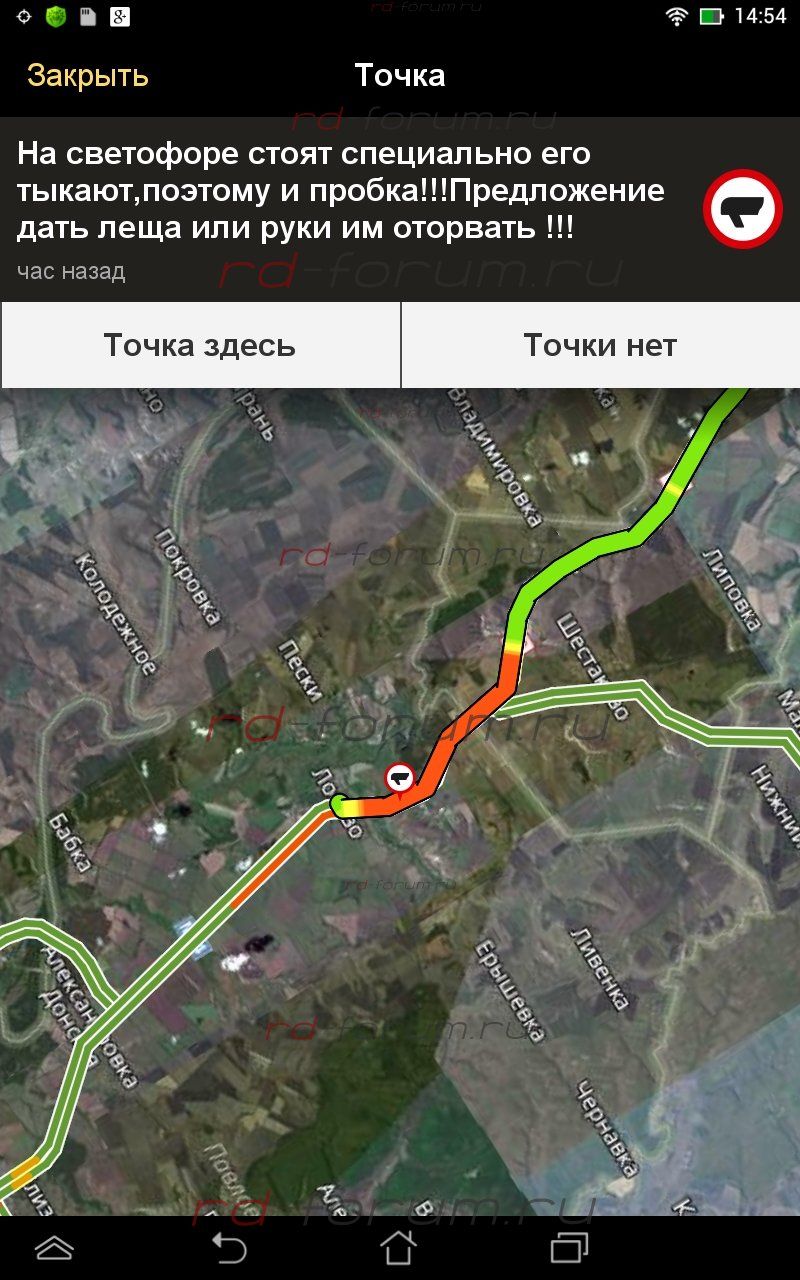Confirm with the Точка здесь button

click(x=200, y=346)
